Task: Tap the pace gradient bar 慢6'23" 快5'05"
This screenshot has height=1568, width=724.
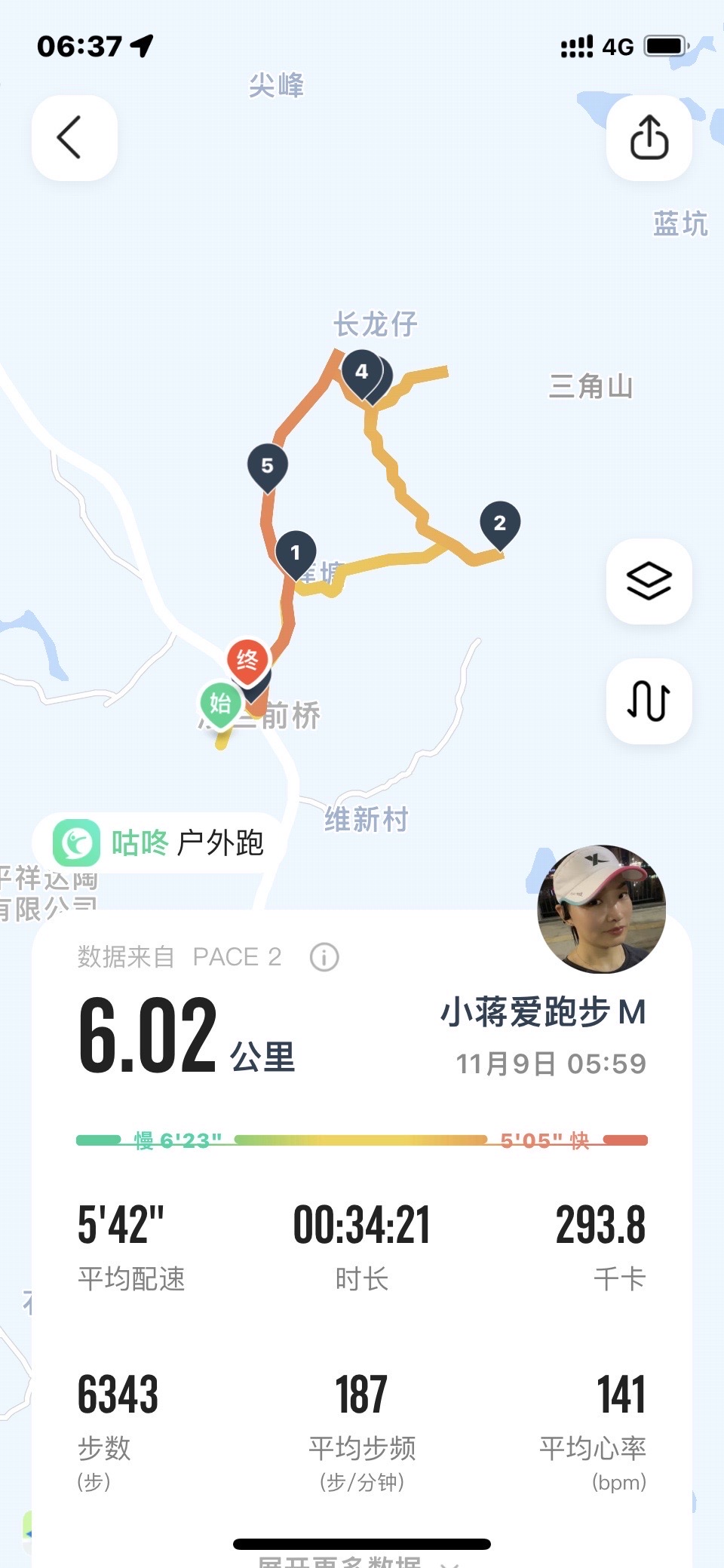Action: coord(360,1140)
